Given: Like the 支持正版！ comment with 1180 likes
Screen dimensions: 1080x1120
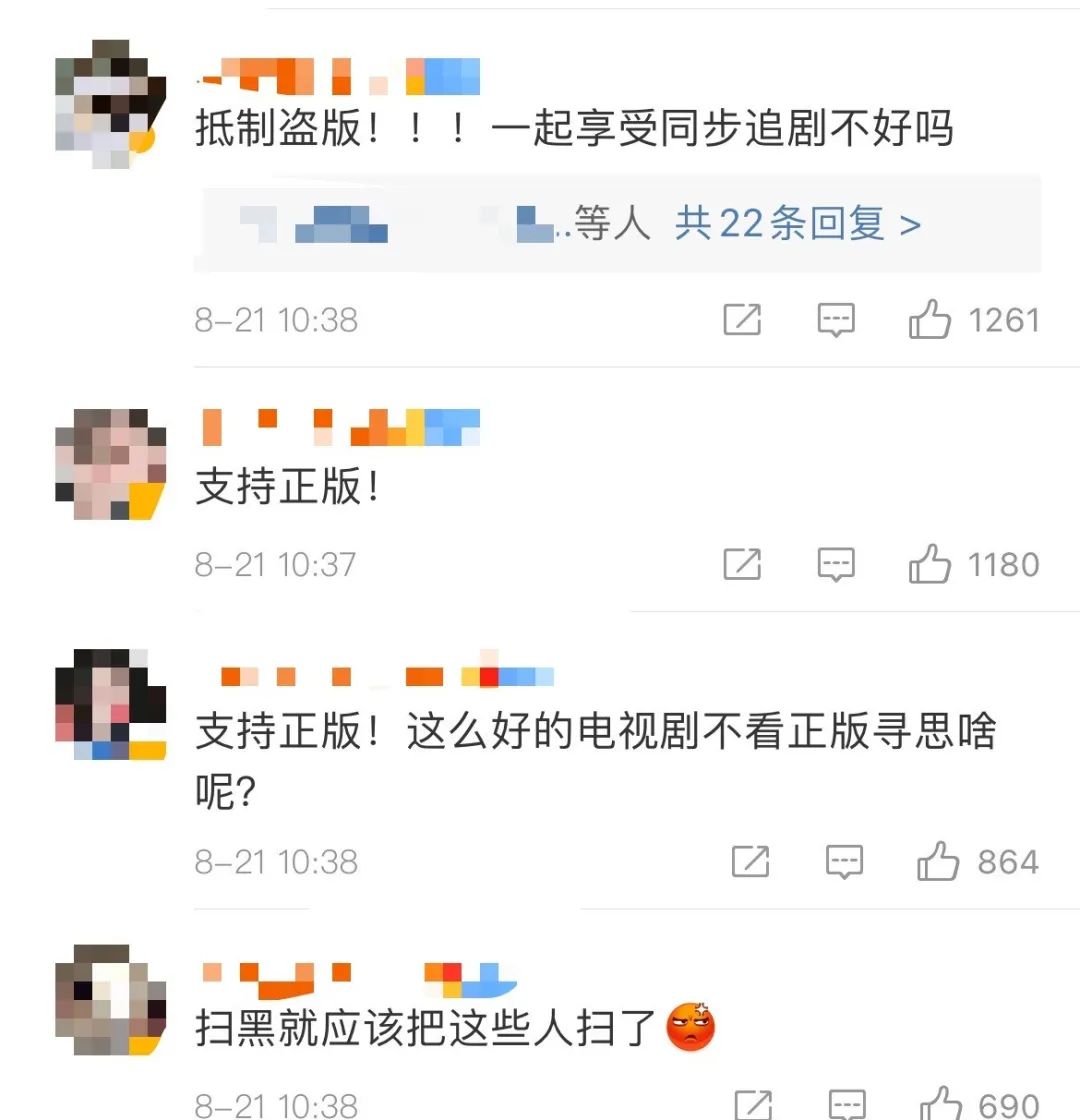Looking at the screenshot, I should 929,565.
